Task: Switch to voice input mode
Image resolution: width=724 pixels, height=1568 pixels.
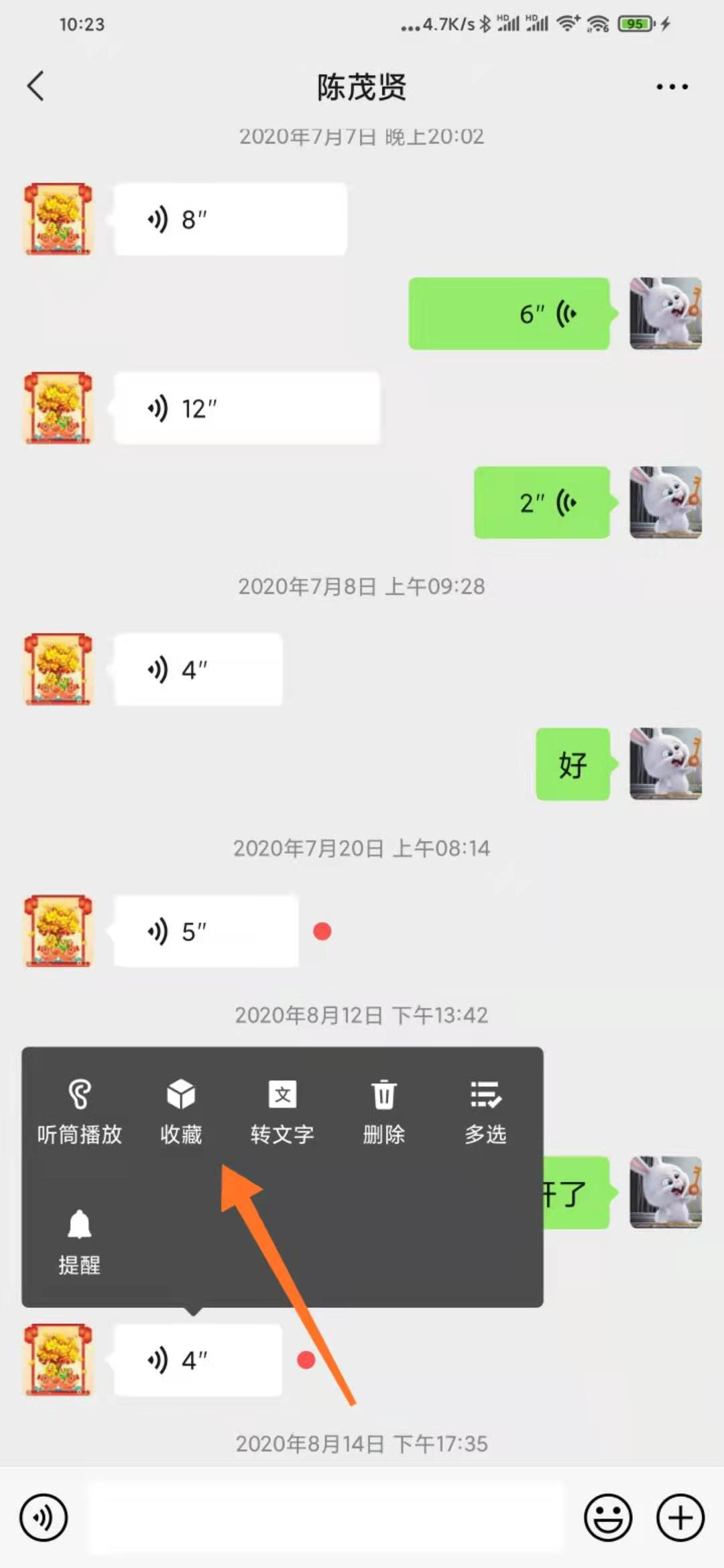Action: coord(44,1518)
